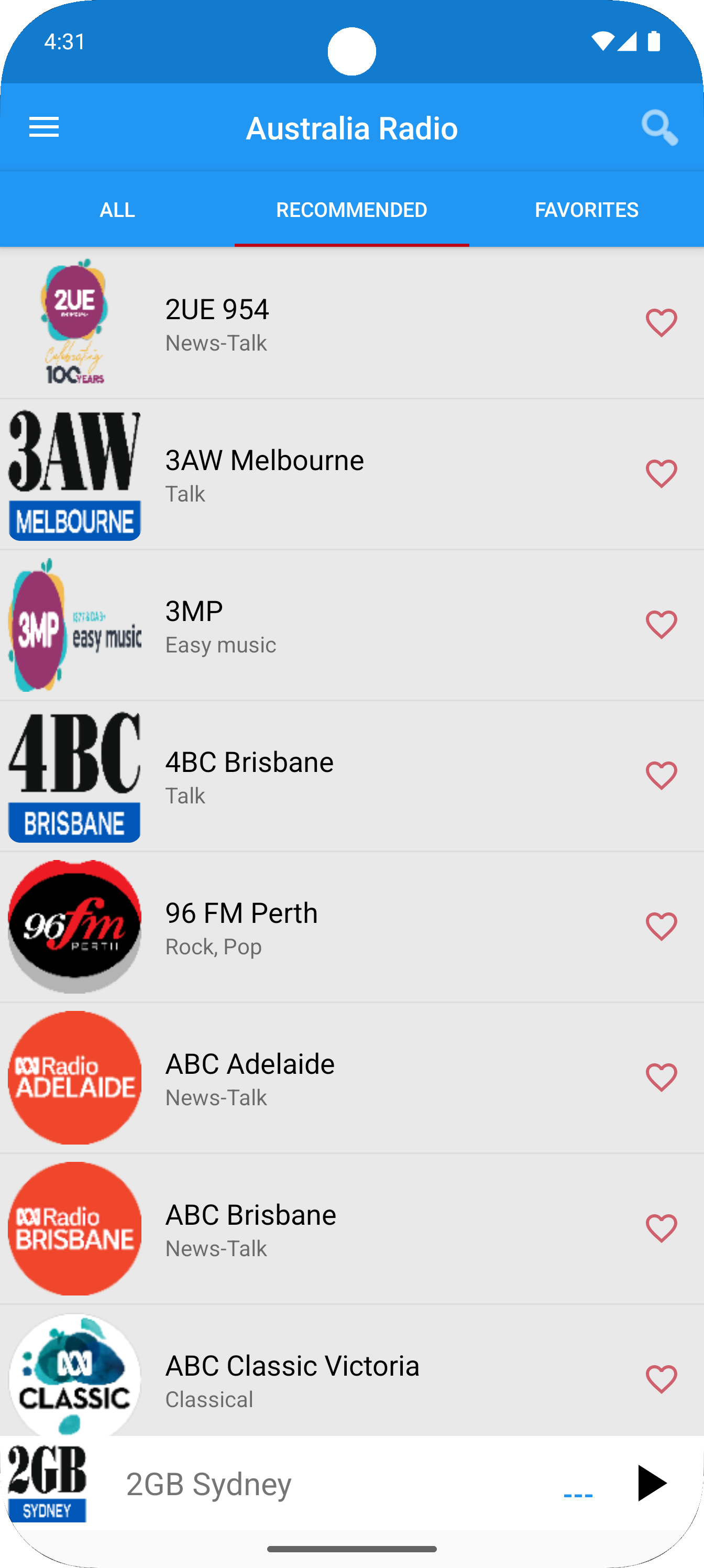Image resolution: width=704 pixels, height=1568 pixels.
Task: Tap the heart next to 3MP
Action: 661,625
